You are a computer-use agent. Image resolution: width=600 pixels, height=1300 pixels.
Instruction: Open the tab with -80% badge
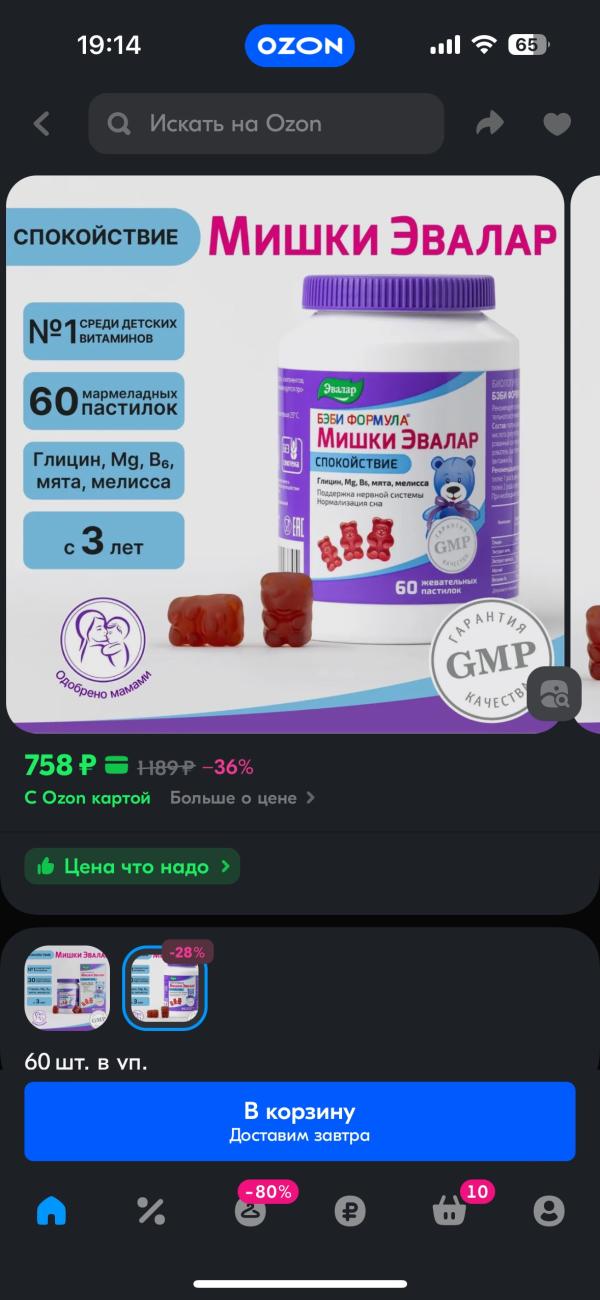pos(250,1212)
